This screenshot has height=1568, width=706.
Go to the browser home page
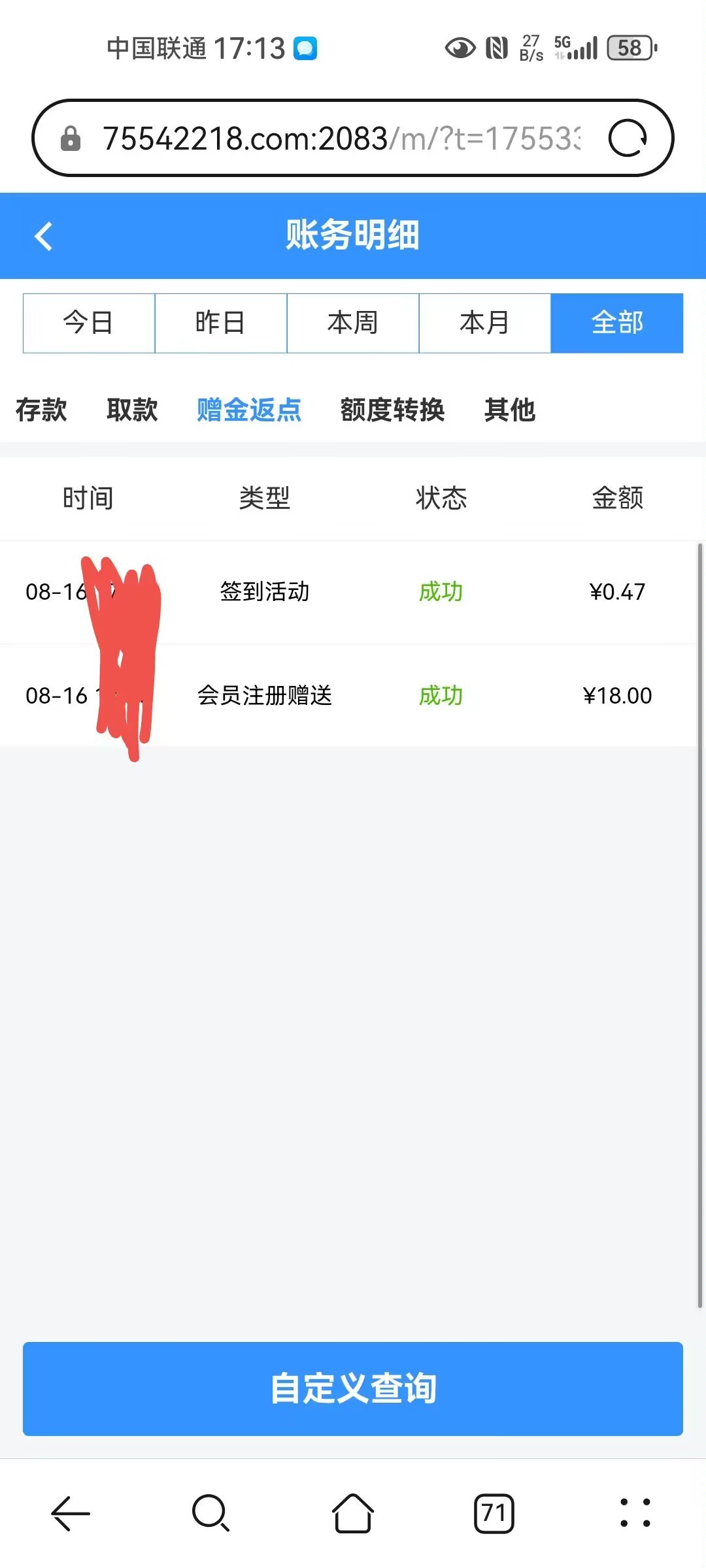pyautogui.click(x=353, y=1512)
